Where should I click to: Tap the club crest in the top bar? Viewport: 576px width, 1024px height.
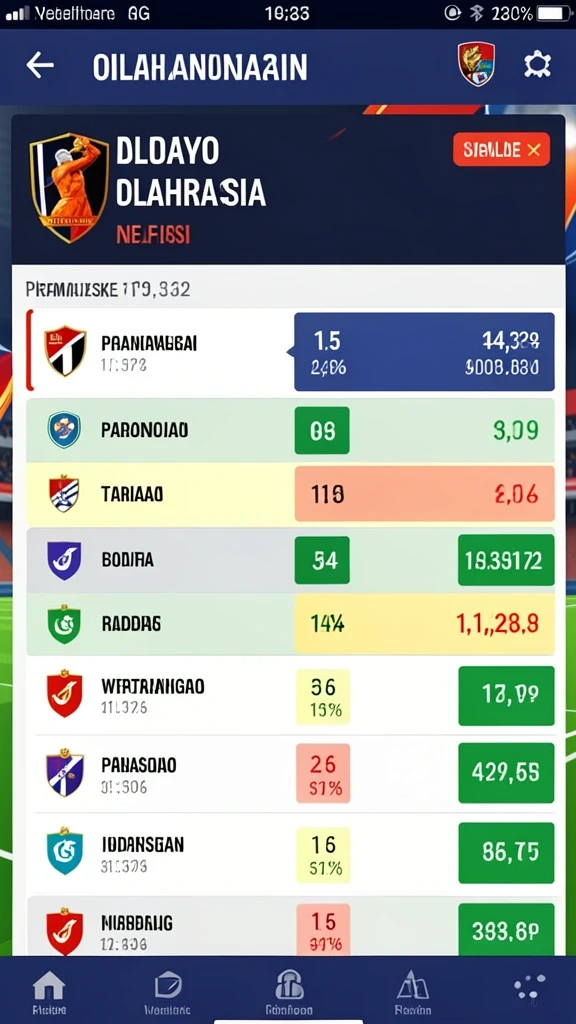476,64
